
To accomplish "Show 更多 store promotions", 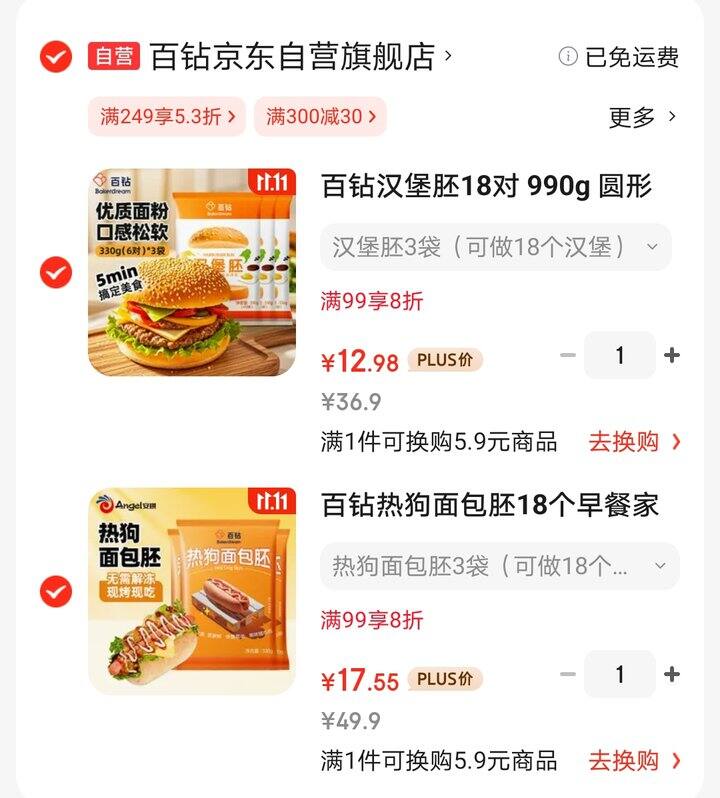I will click(642, 117).
